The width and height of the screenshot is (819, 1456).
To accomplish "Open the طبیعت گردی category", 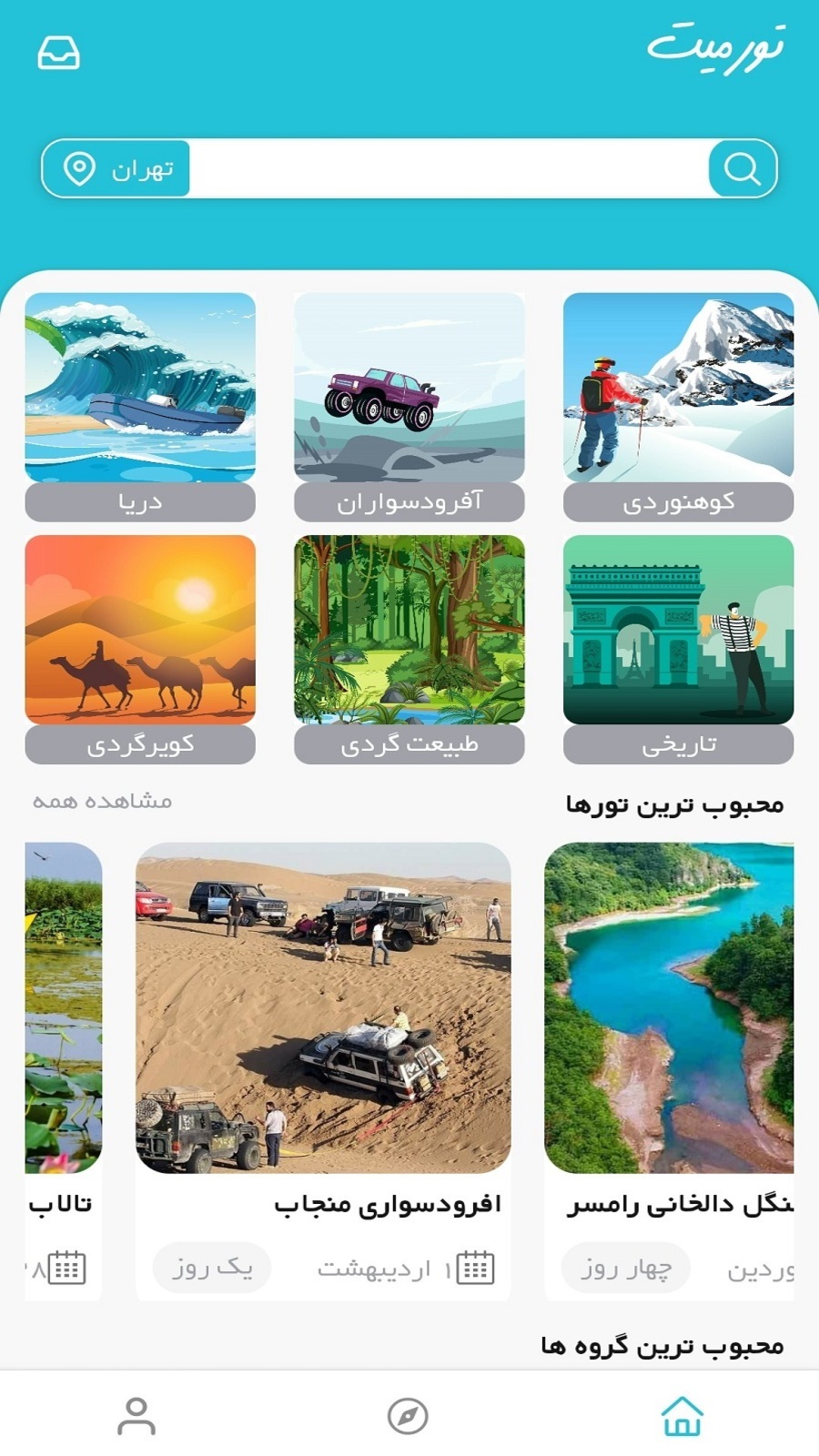I will click(x=409, y=648).
